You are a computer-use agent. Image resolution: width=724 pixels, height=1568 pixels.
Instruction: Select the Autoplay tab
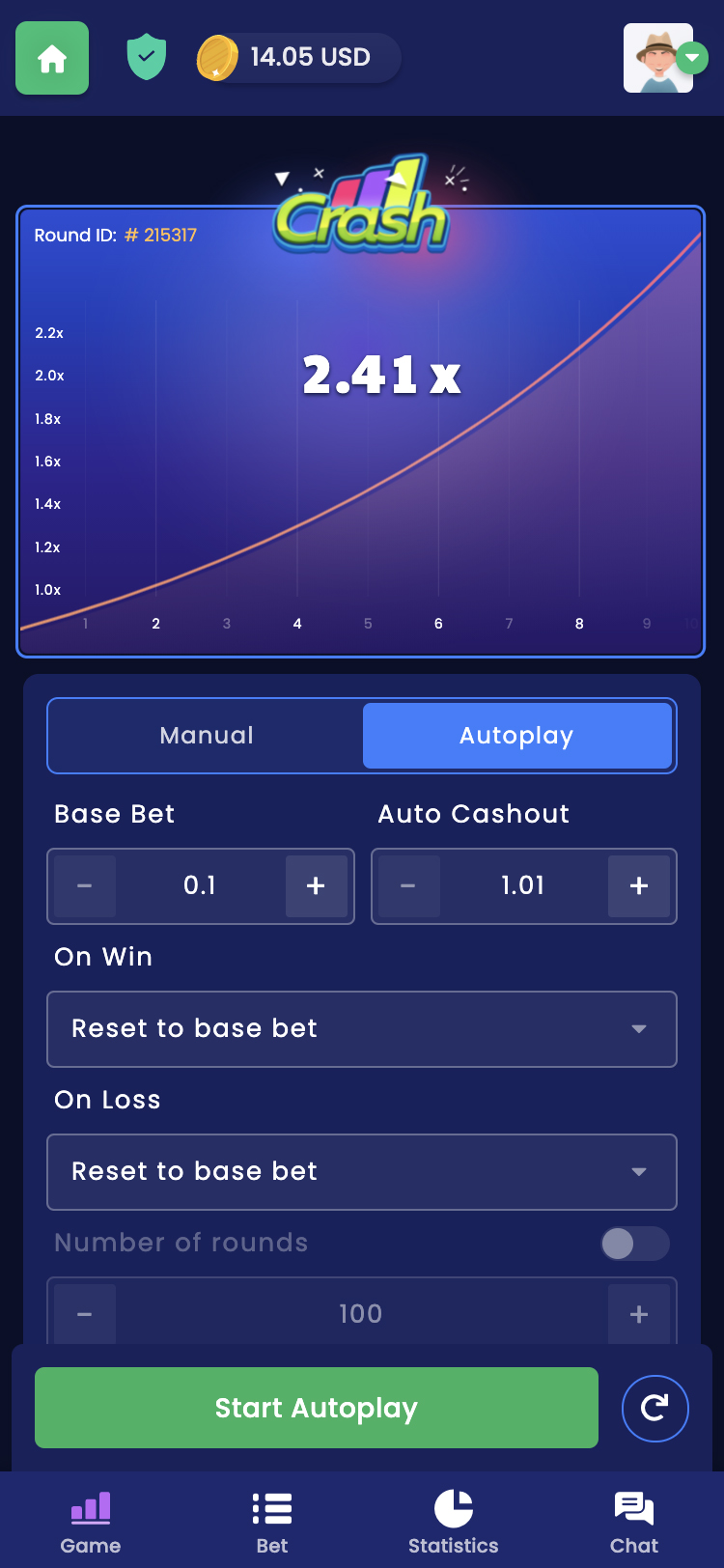[x=516, y=736]
